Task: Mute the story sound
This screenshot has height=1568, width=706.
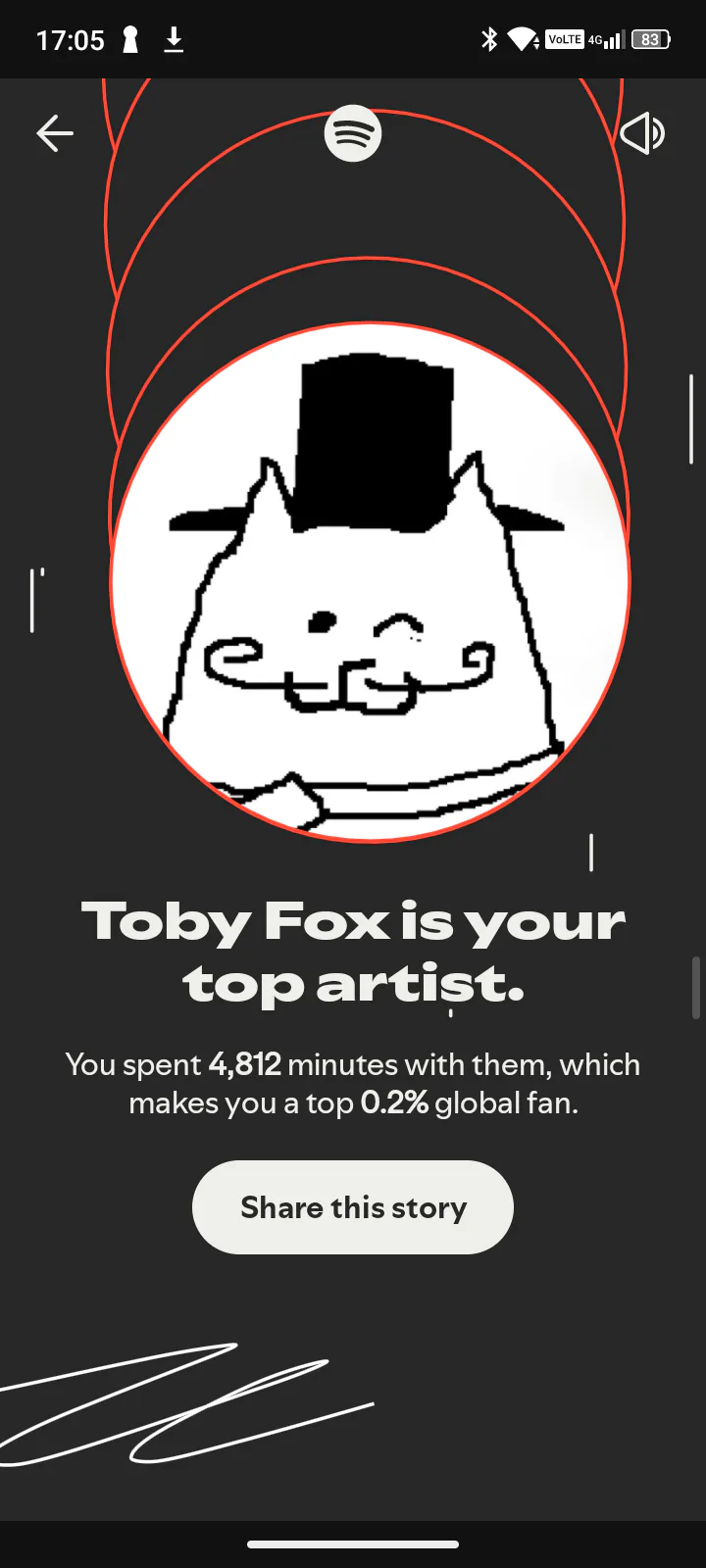Action: pyautogui.click(x=642, y=133)
